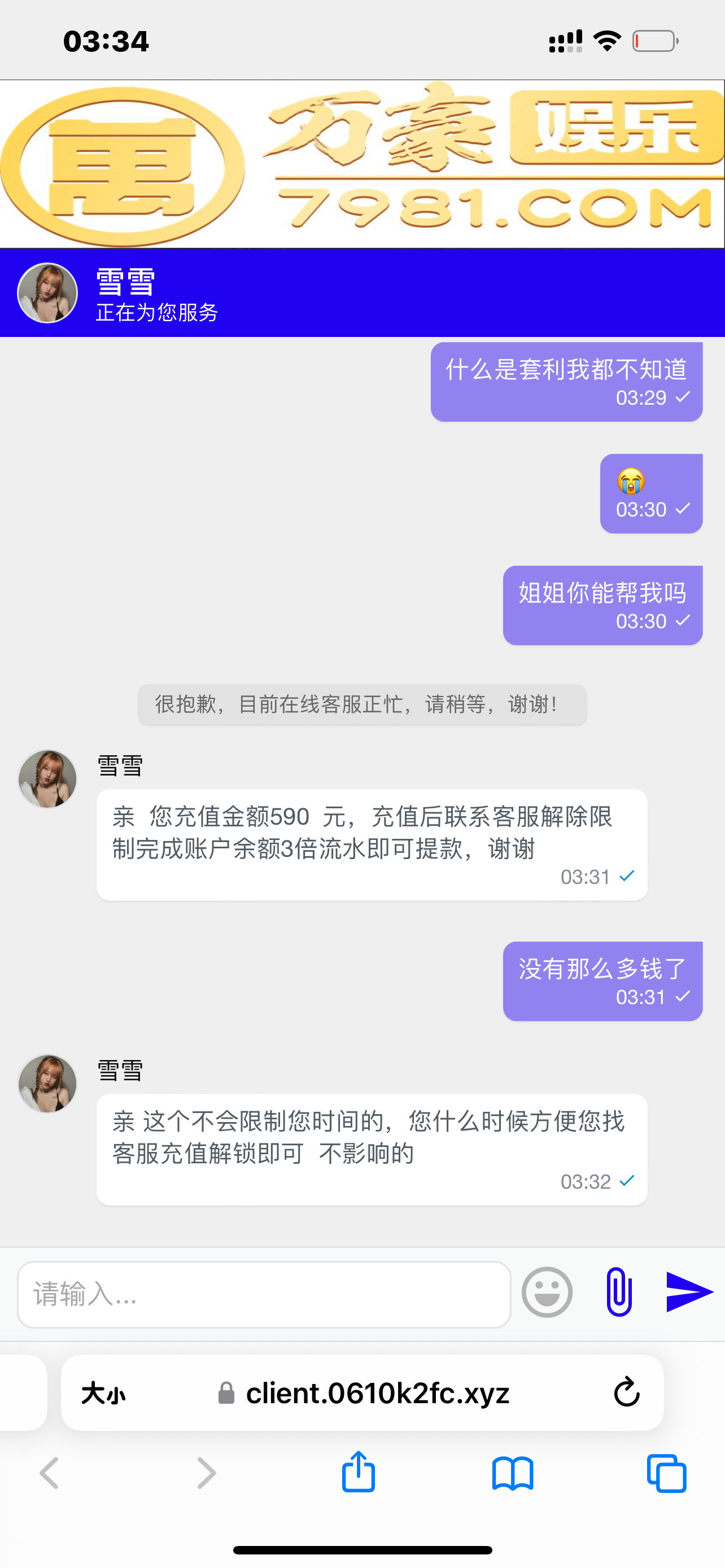Share this page from Safari

point(359,1473)
